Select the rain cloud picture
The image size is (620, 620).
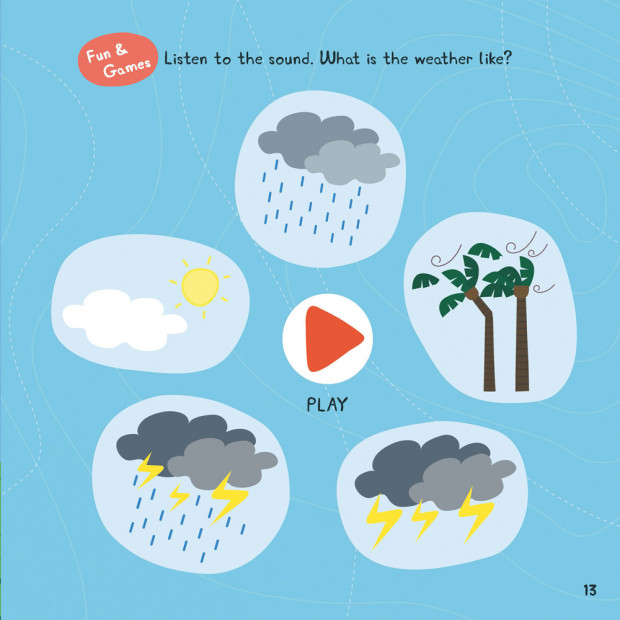pos(320,180)
